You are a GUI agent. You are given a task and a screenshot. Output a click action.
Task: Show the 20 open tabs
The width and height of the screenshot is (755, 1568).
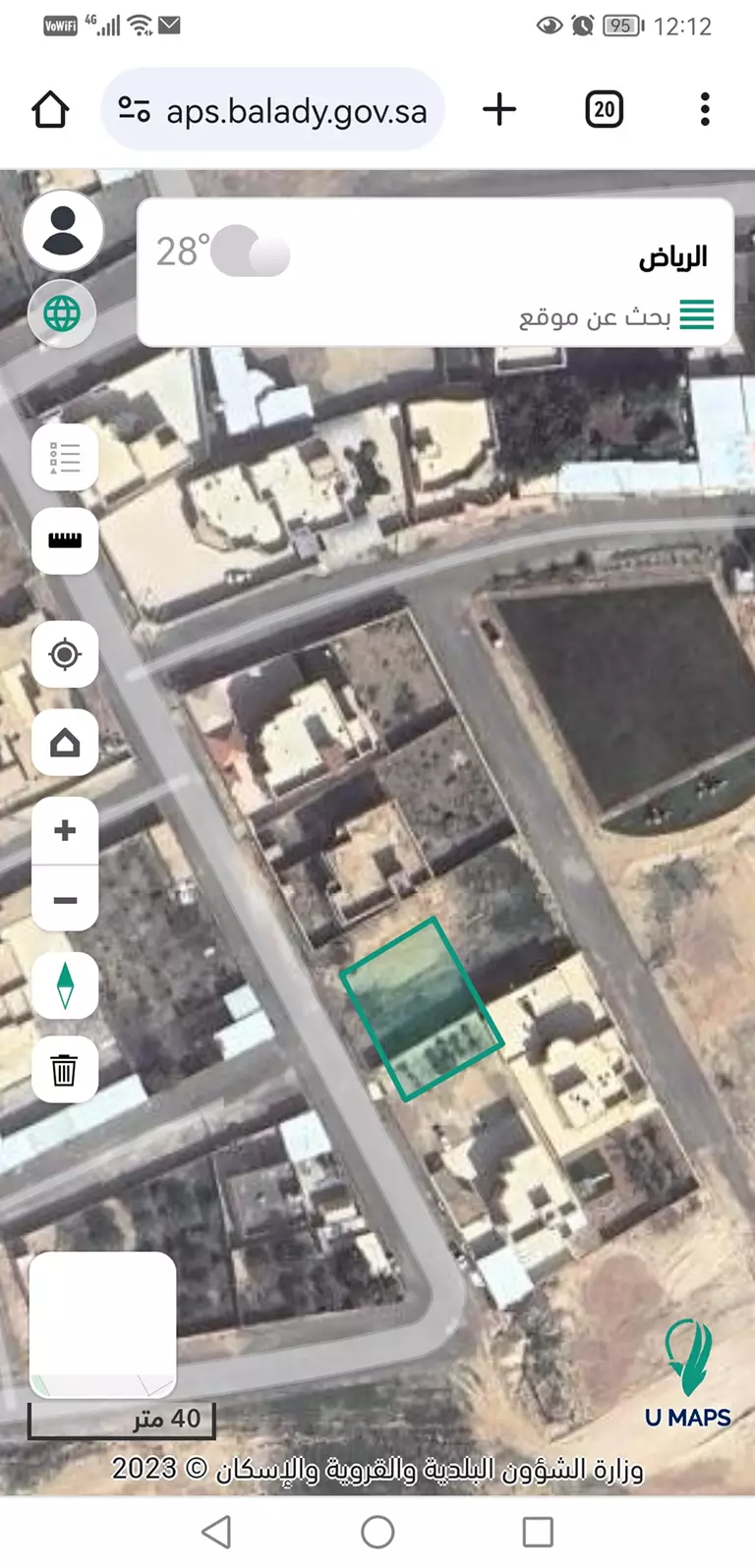point(604,109)
